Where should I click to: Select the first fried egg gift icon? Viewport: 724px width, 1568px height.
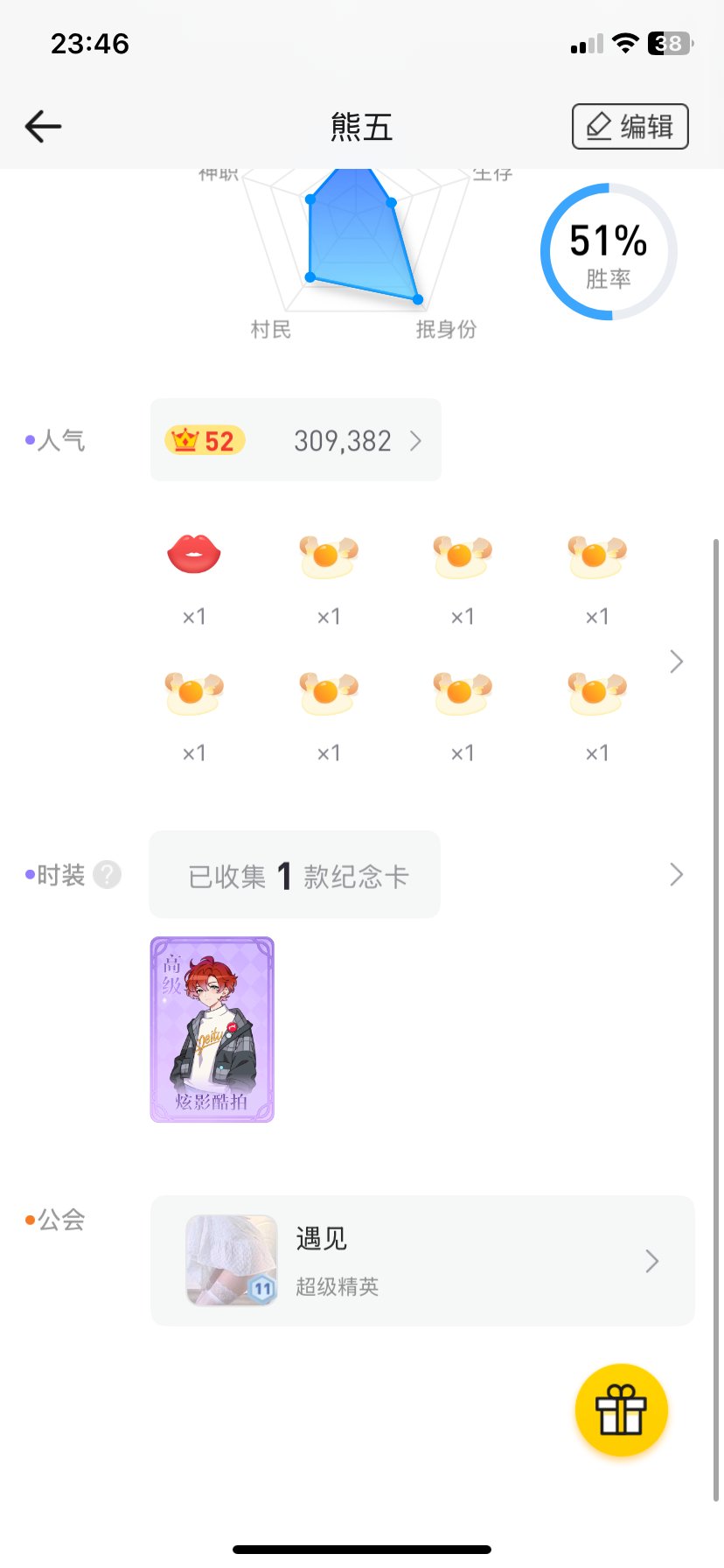328,555
